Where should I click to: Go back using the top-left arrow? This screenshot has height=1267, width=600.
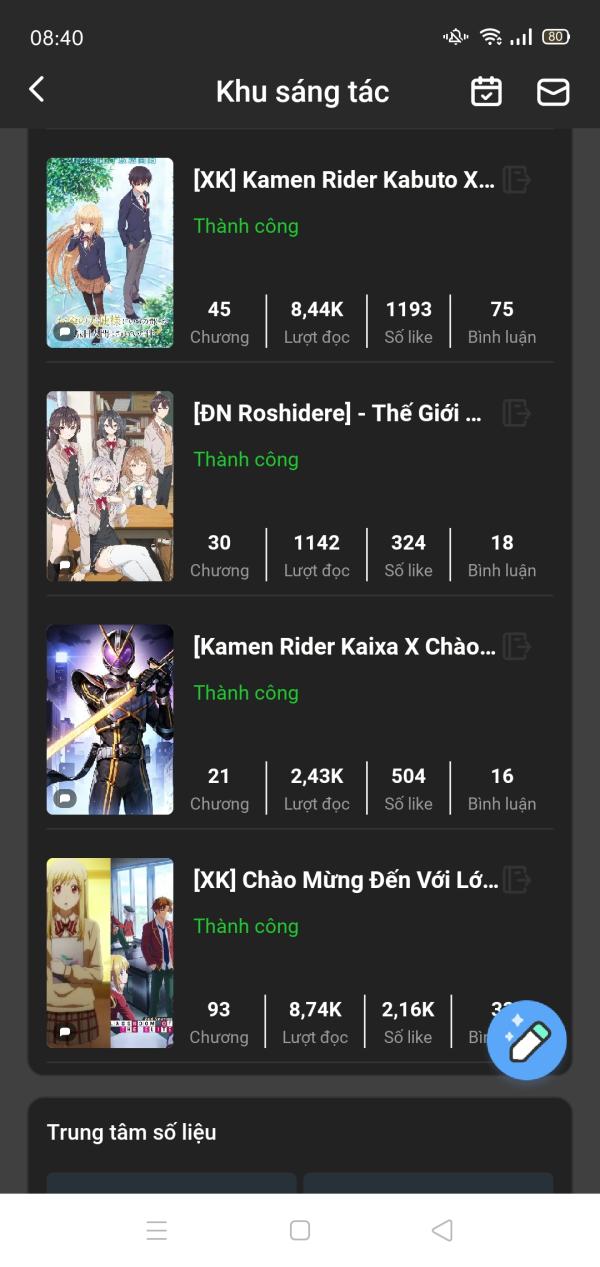[37, 90]
